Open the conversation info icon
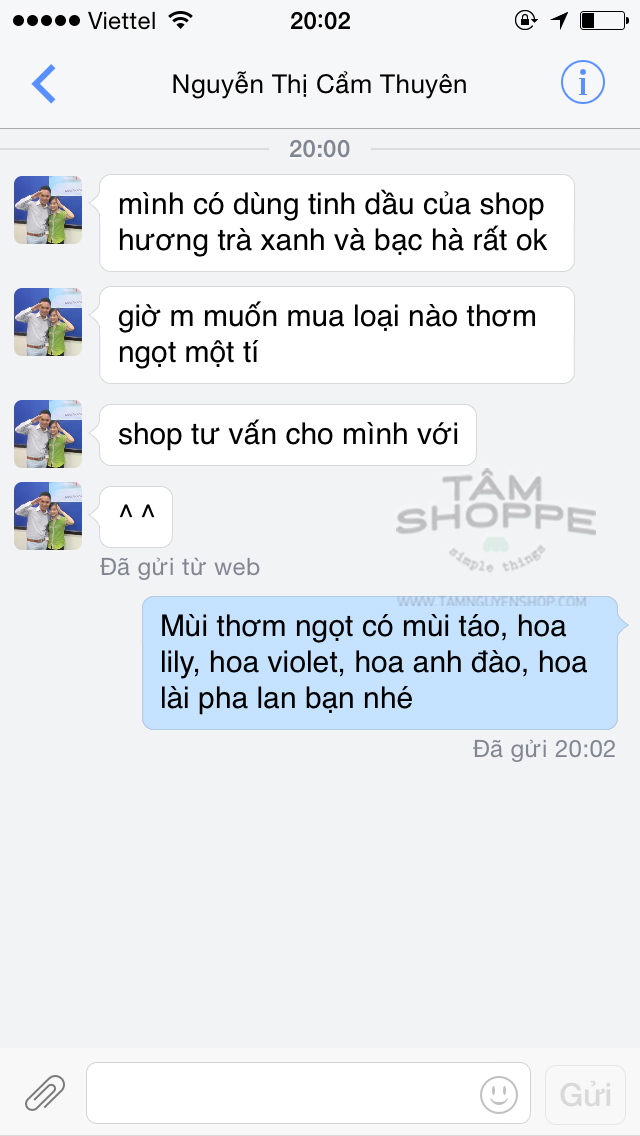This screenshot has height=1136, width=640. coord(582,83)
